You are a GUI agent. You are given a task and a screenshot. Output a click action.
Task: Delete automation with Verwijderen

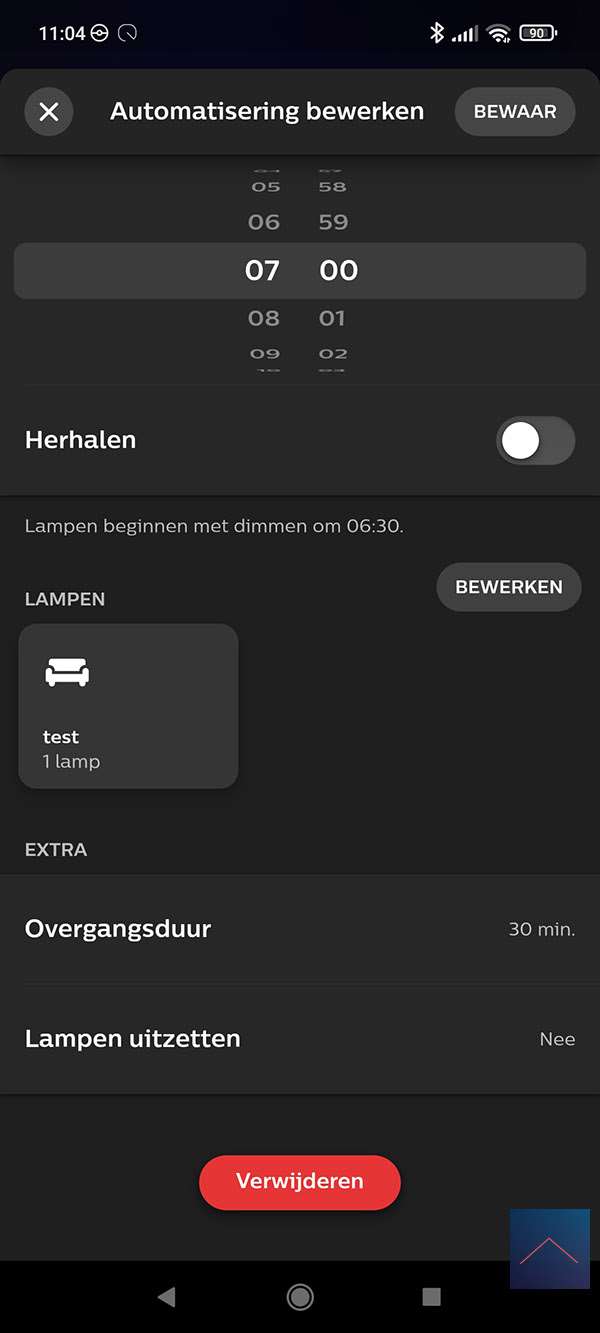point(300,1182)
